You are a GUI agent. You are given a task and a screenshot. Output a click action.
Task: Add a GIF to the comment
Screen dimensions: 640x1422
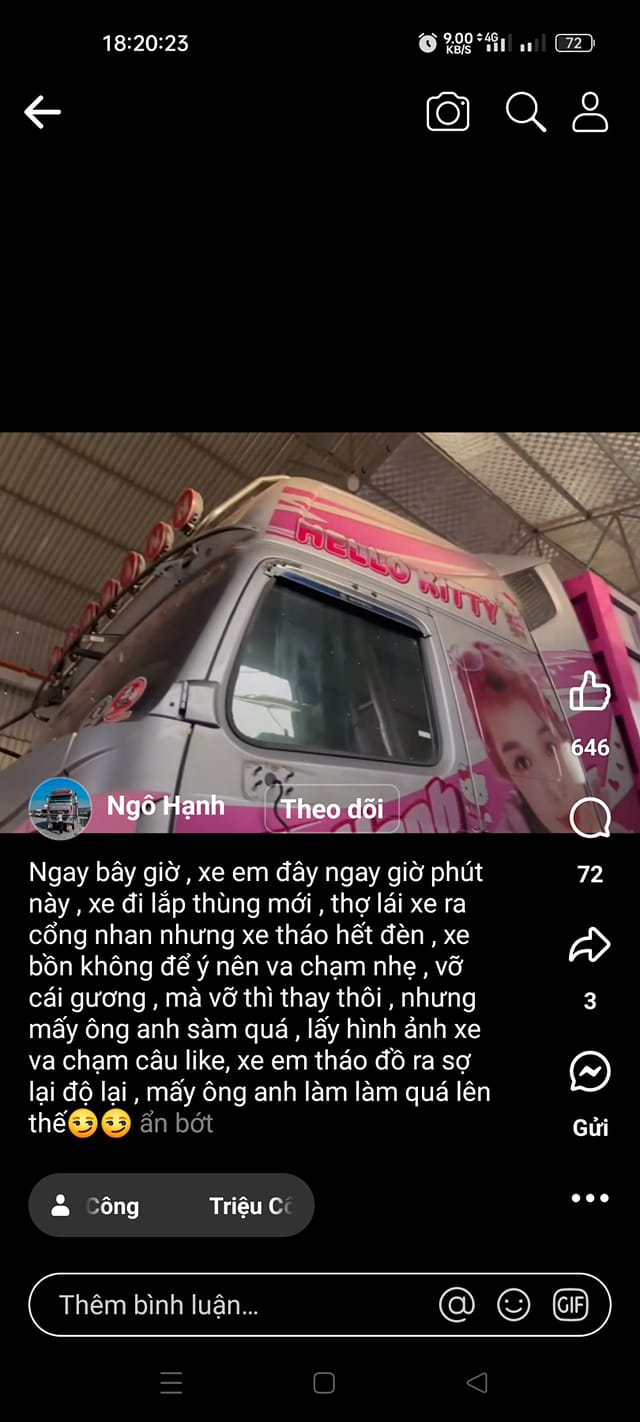570,1304
